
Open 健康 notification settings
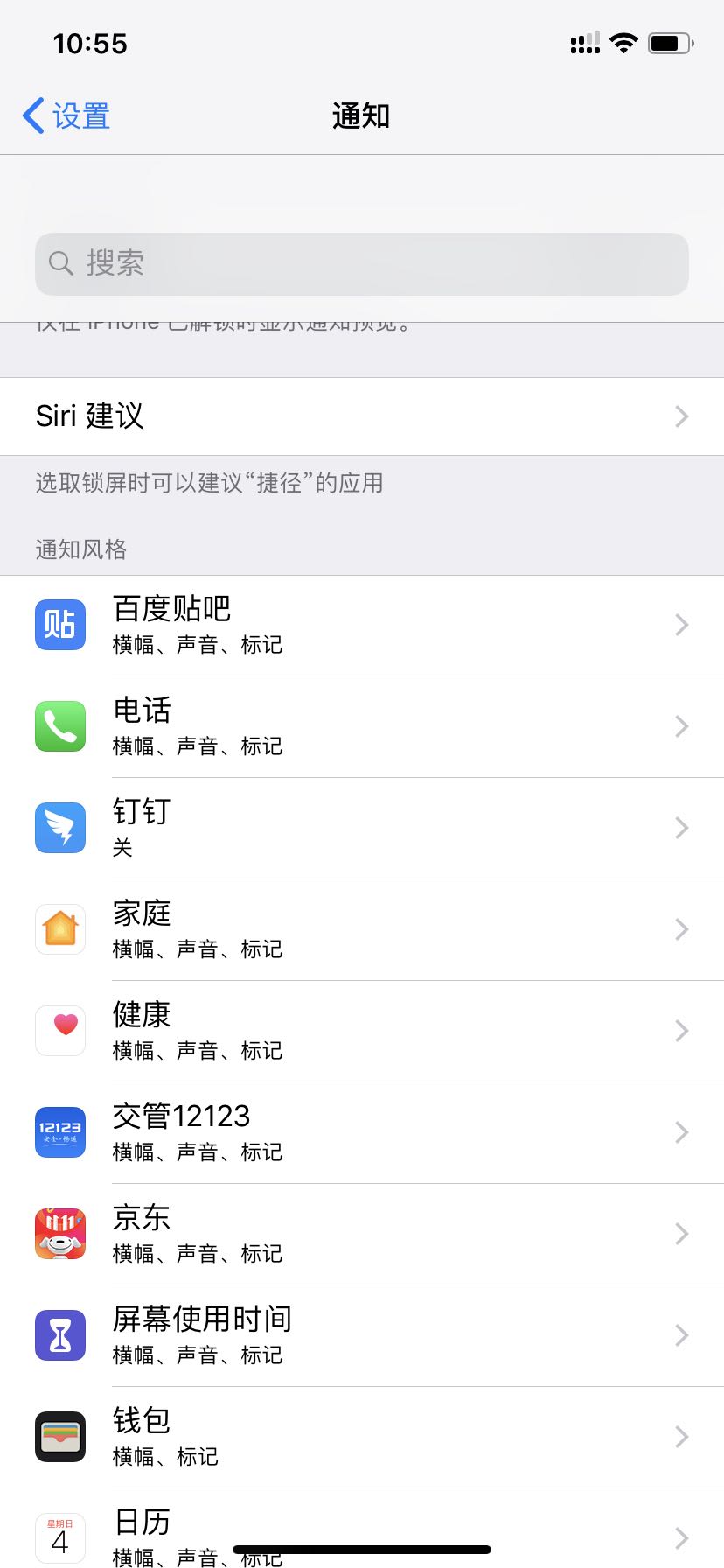[362, 1032]
